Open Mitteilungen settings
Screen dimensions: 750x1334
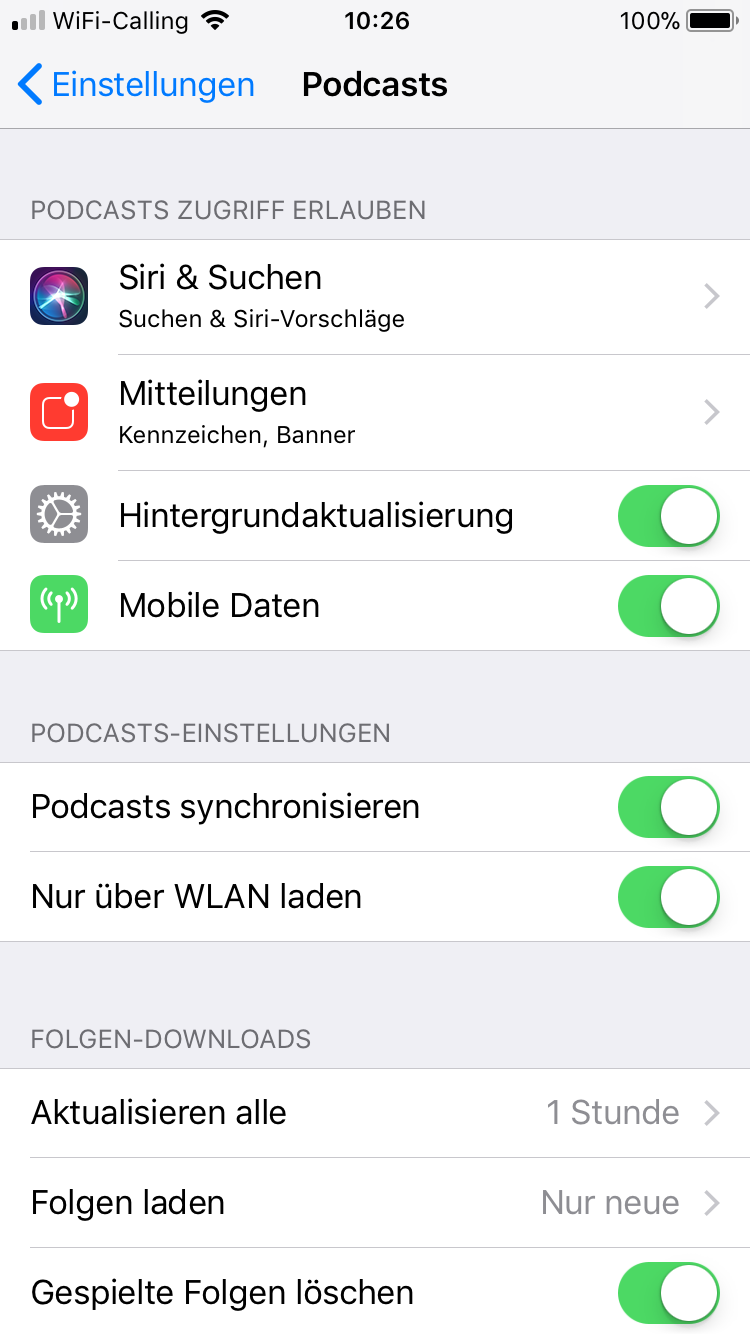click(x=375, y=412)
